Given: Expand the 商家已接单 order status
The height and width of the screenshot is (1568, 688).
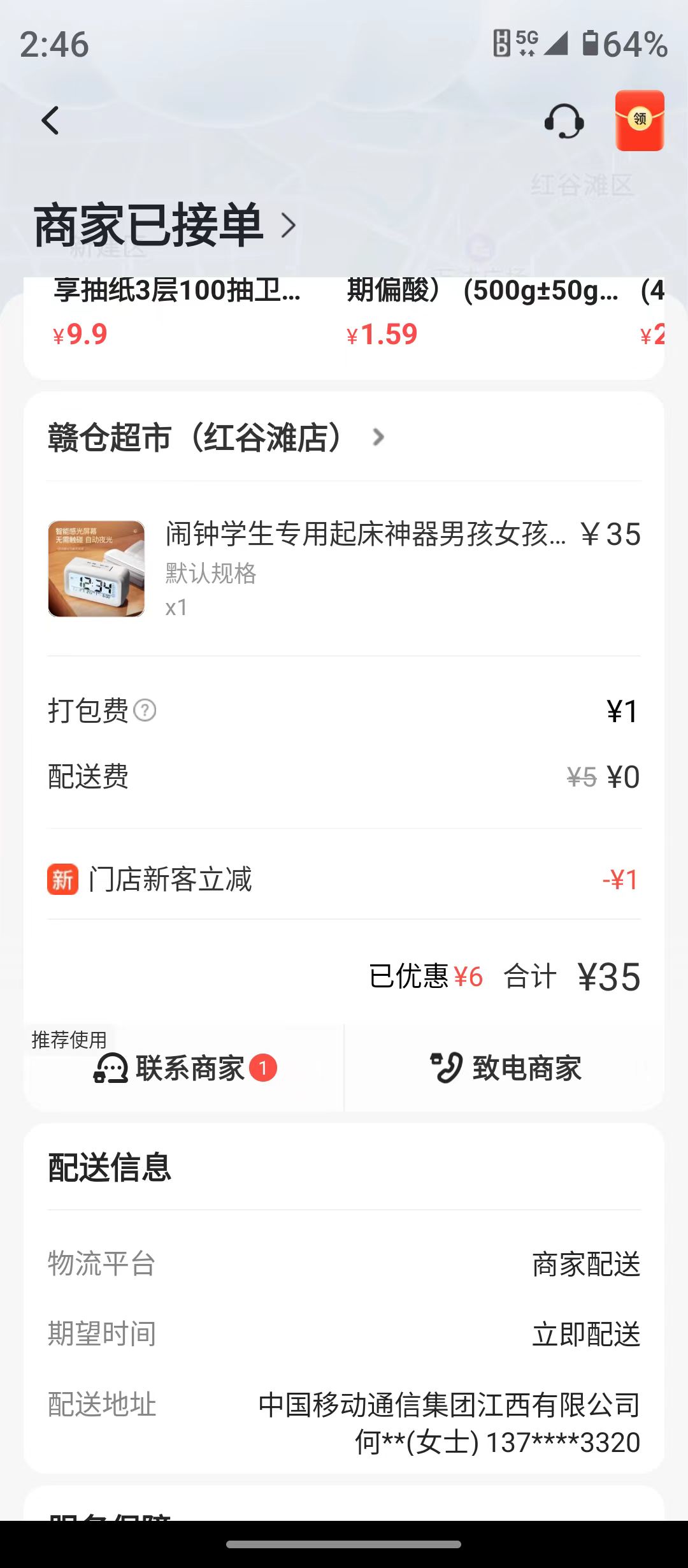Looking at the screenshot, I should (166, 225).
